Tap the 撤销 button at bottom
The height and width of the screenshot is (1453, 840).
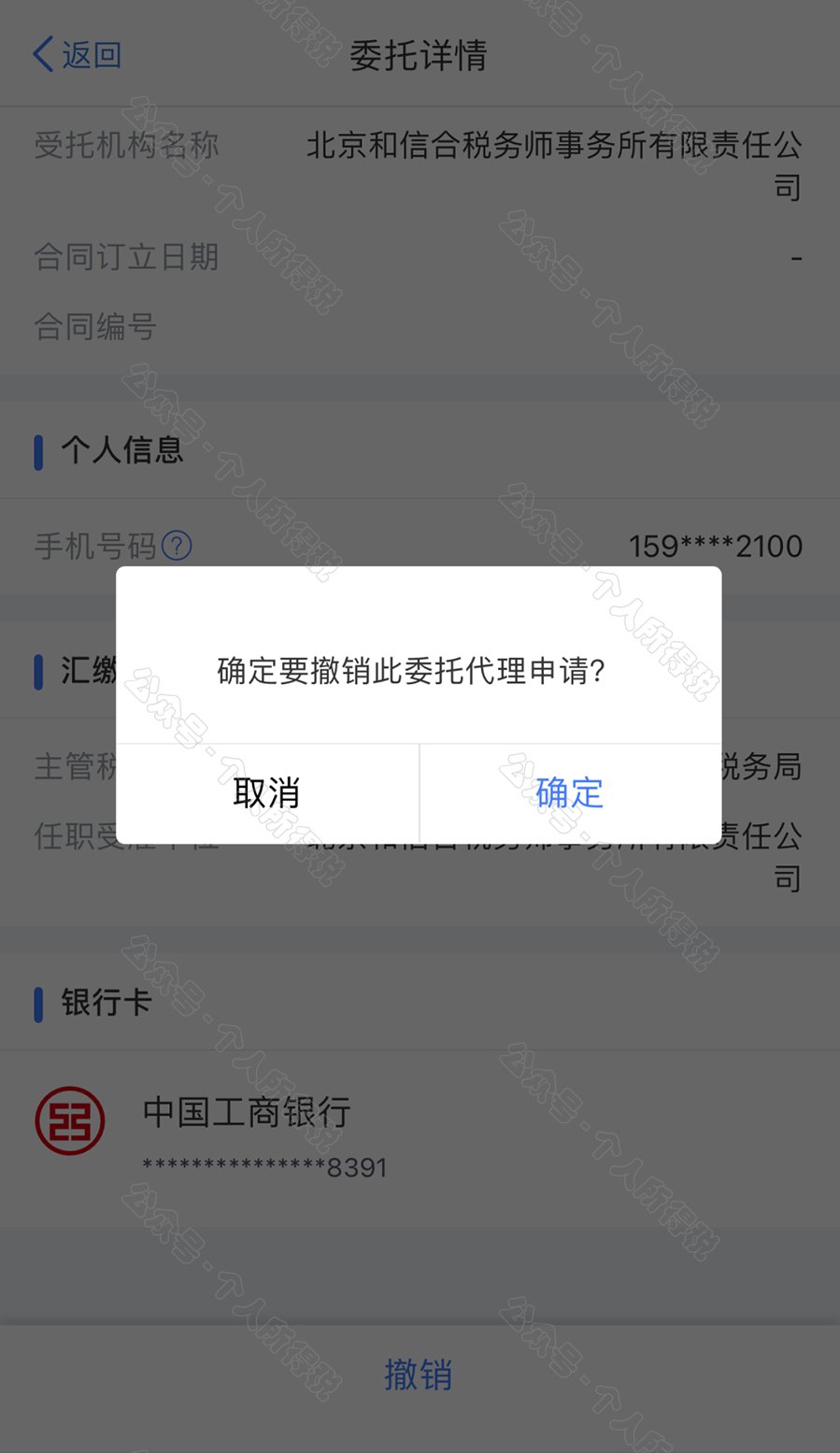[419, 1375]
